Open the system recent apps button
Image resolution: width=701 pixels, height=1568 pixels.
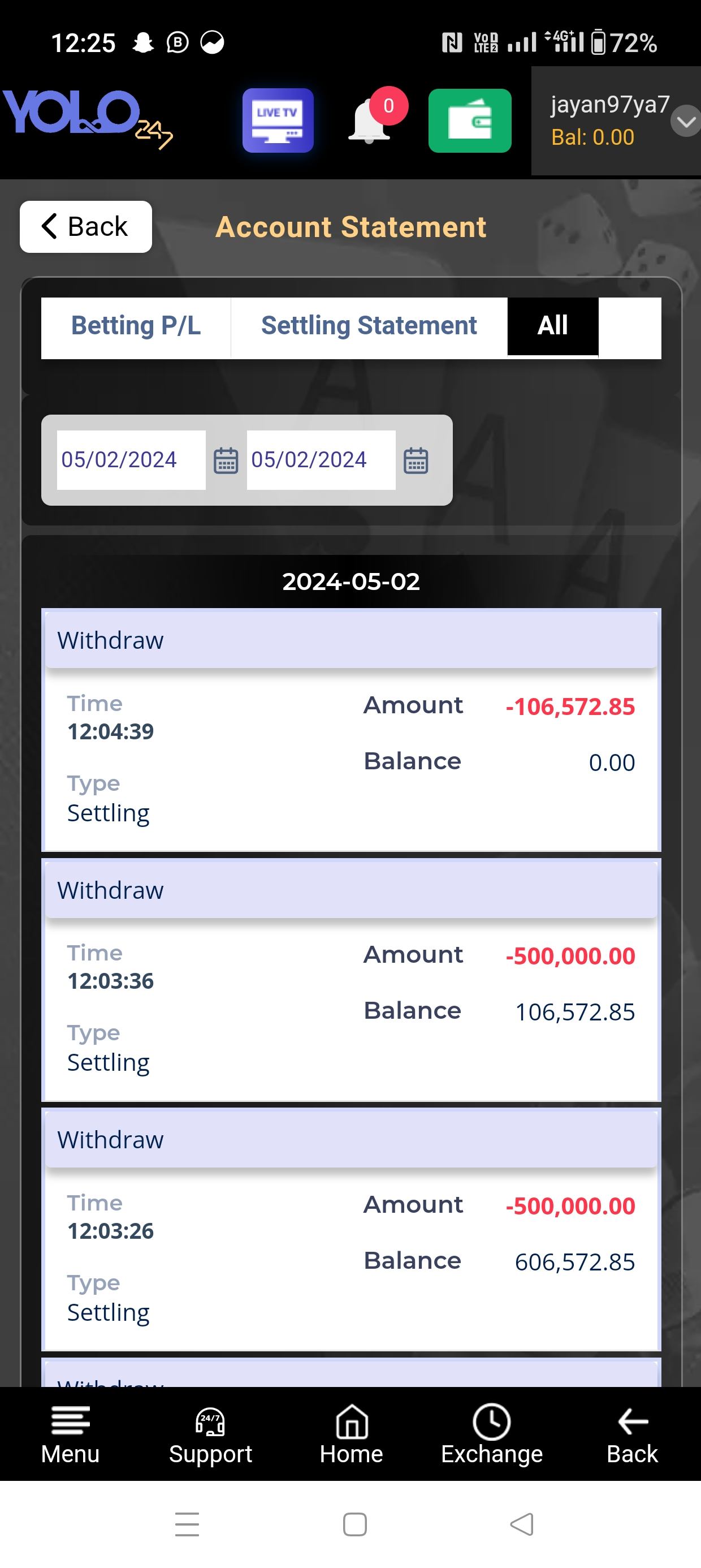tap(187, 1524)
